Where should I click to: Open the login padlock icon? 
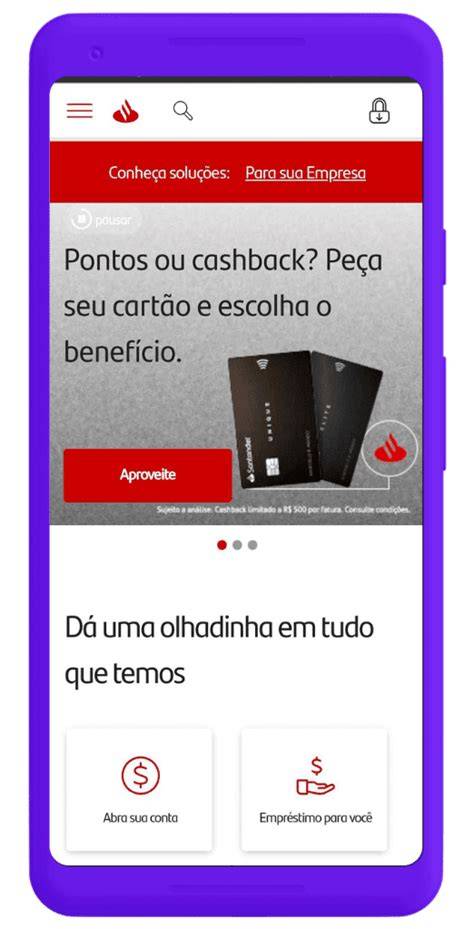[x=379, y=111]
